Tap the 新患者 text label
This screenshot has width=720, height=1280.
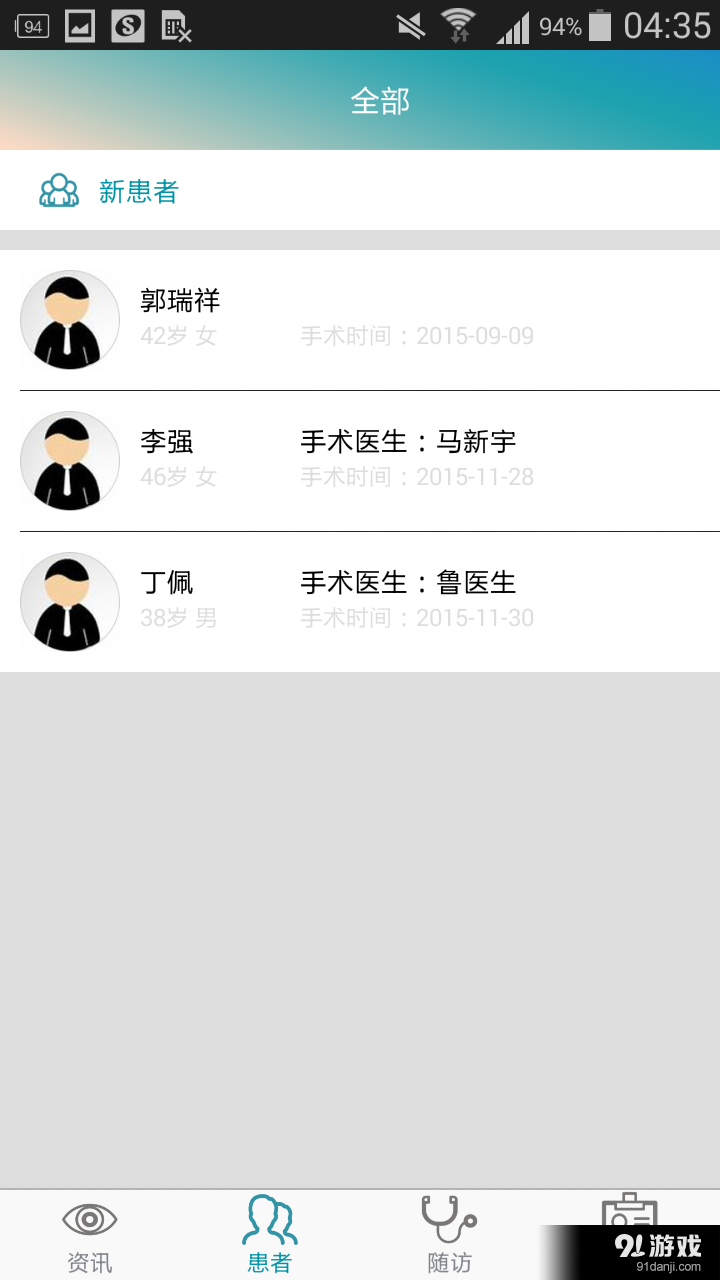click(x=139, y=192)
